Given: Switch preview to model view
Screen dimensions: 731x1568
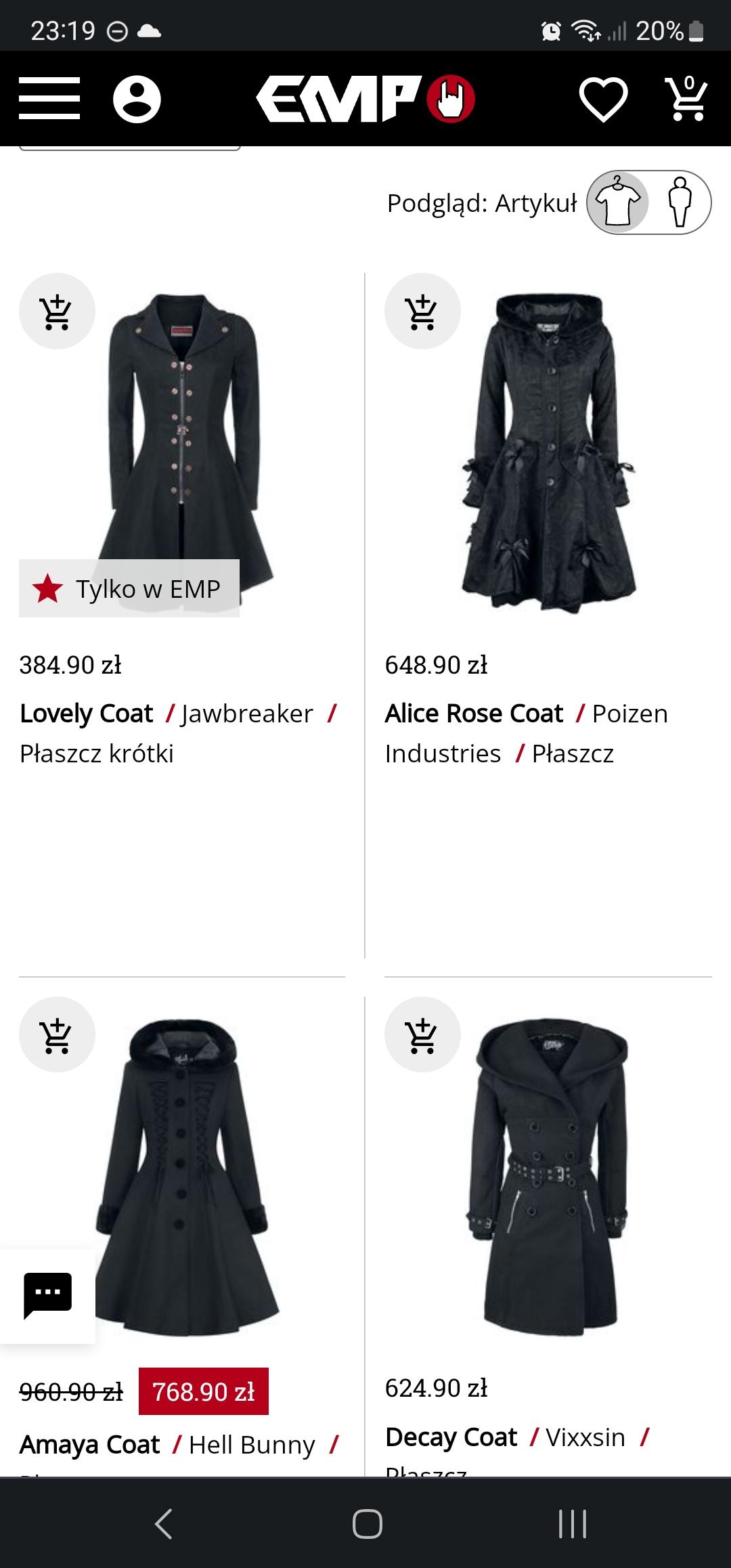Looking at the screenshot, I should tap(680, 202).
